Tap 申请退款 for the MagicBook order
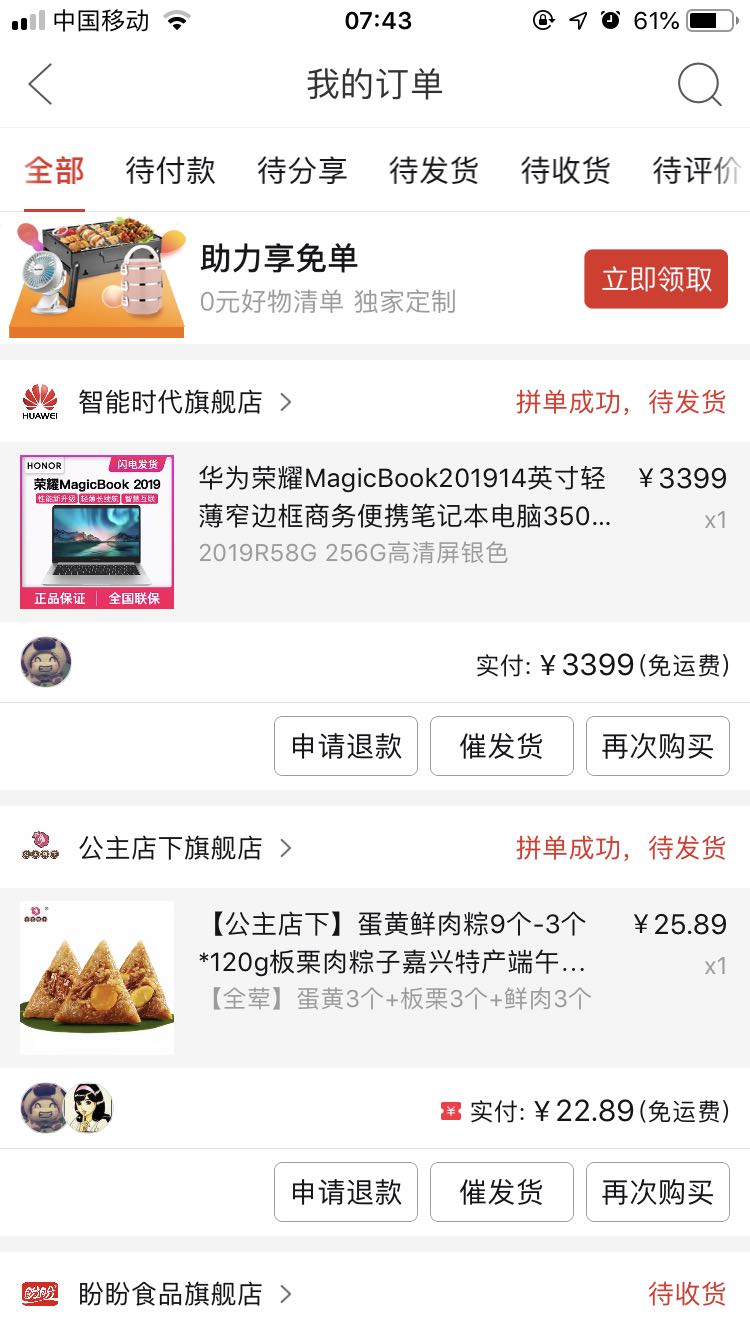The height and width of the screenshot is (1334, 750). (346, 746)
